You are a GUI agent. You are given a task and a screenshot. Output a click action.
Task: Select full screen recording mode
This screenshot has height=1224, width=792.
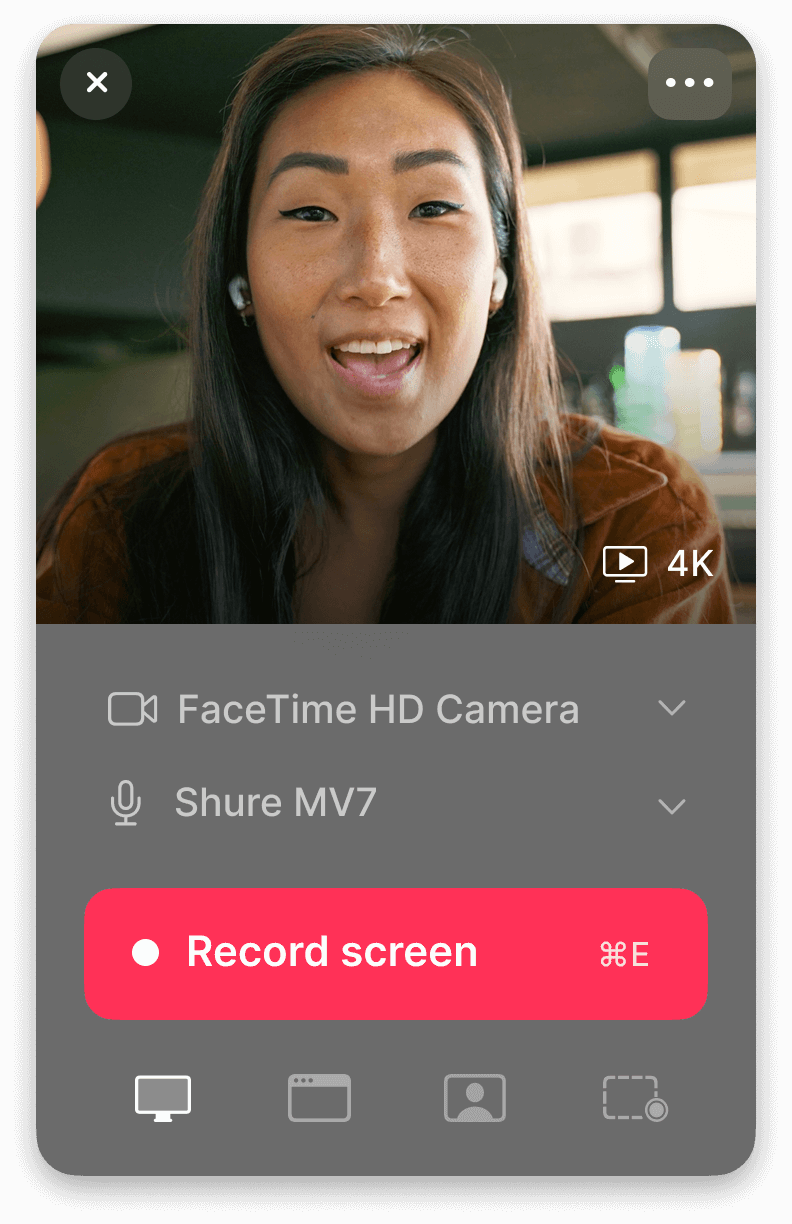click(163, 1098)
